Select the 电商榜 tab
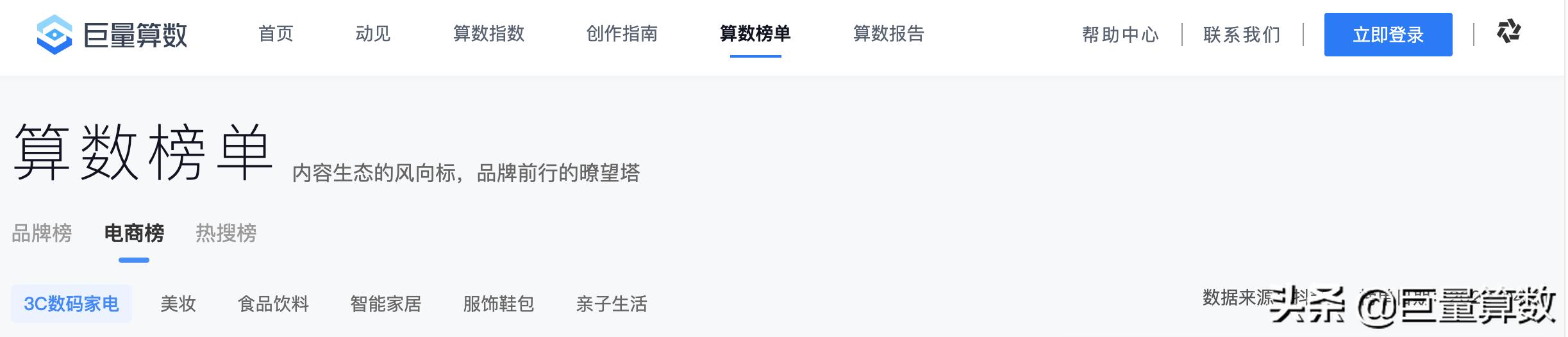Image resolution: width=1568 pixels, height=337 pixels. coord(134,233)
